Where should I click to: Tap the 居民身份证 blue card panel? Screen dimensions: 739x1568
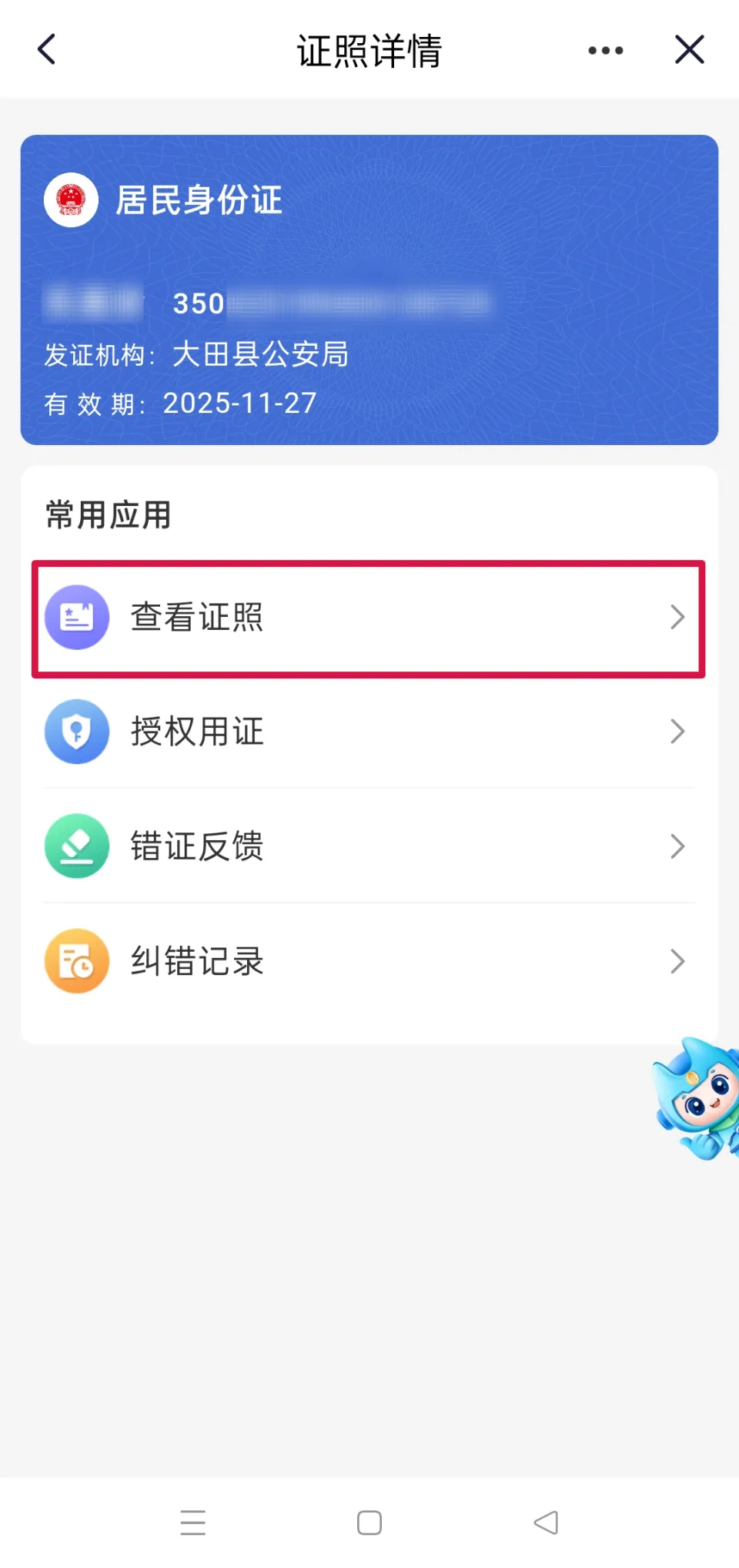(368, 288)
